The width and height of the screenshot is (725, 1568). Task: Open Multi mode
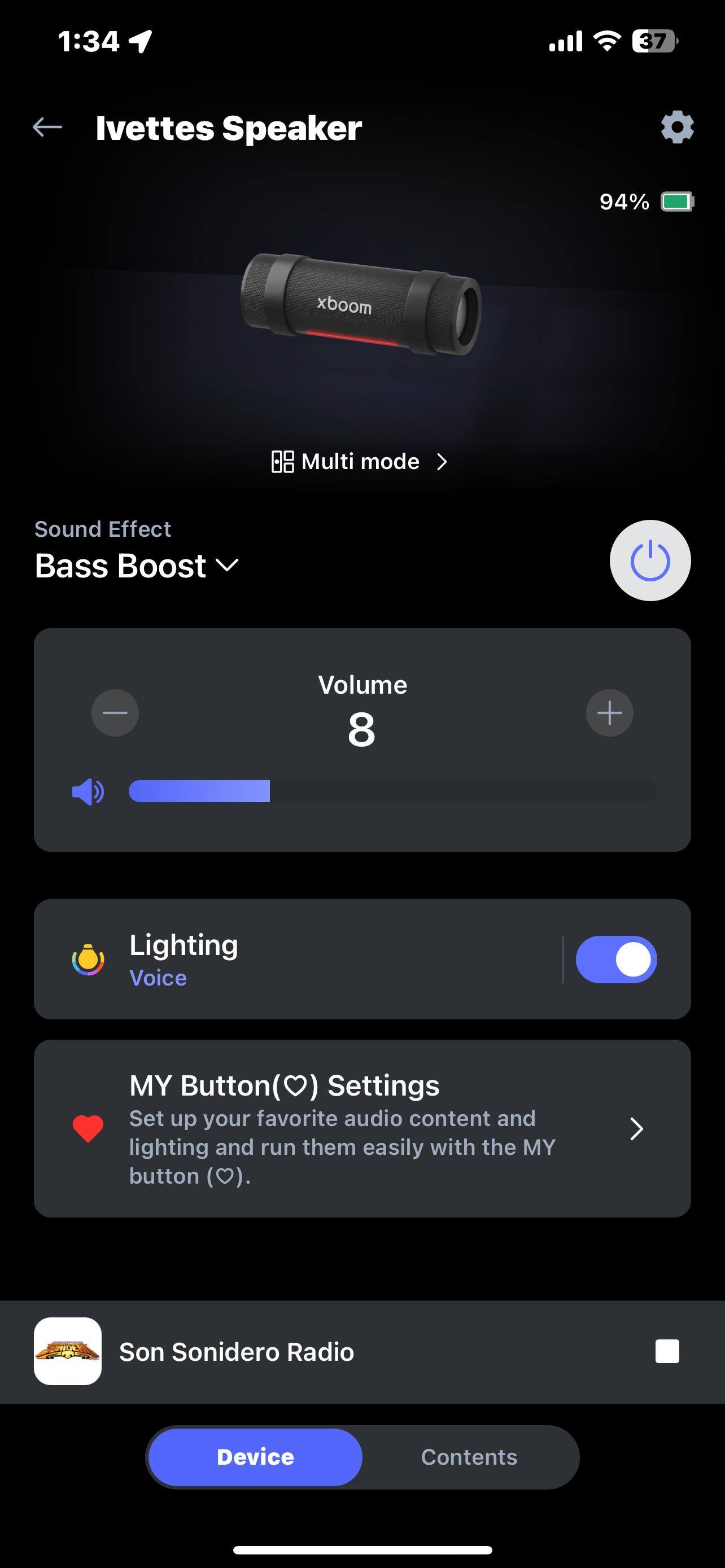[x=360, y=462]
